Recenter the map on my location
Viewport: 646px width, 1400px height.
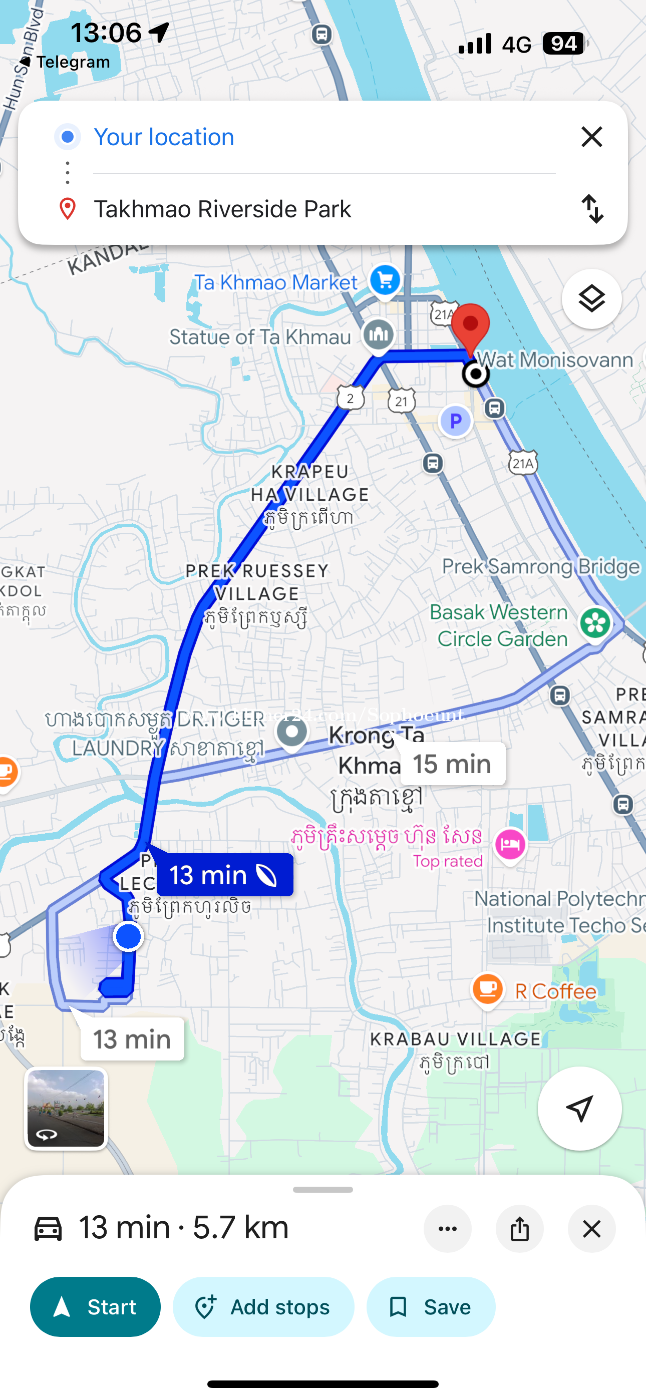[x=580, y=1108]
